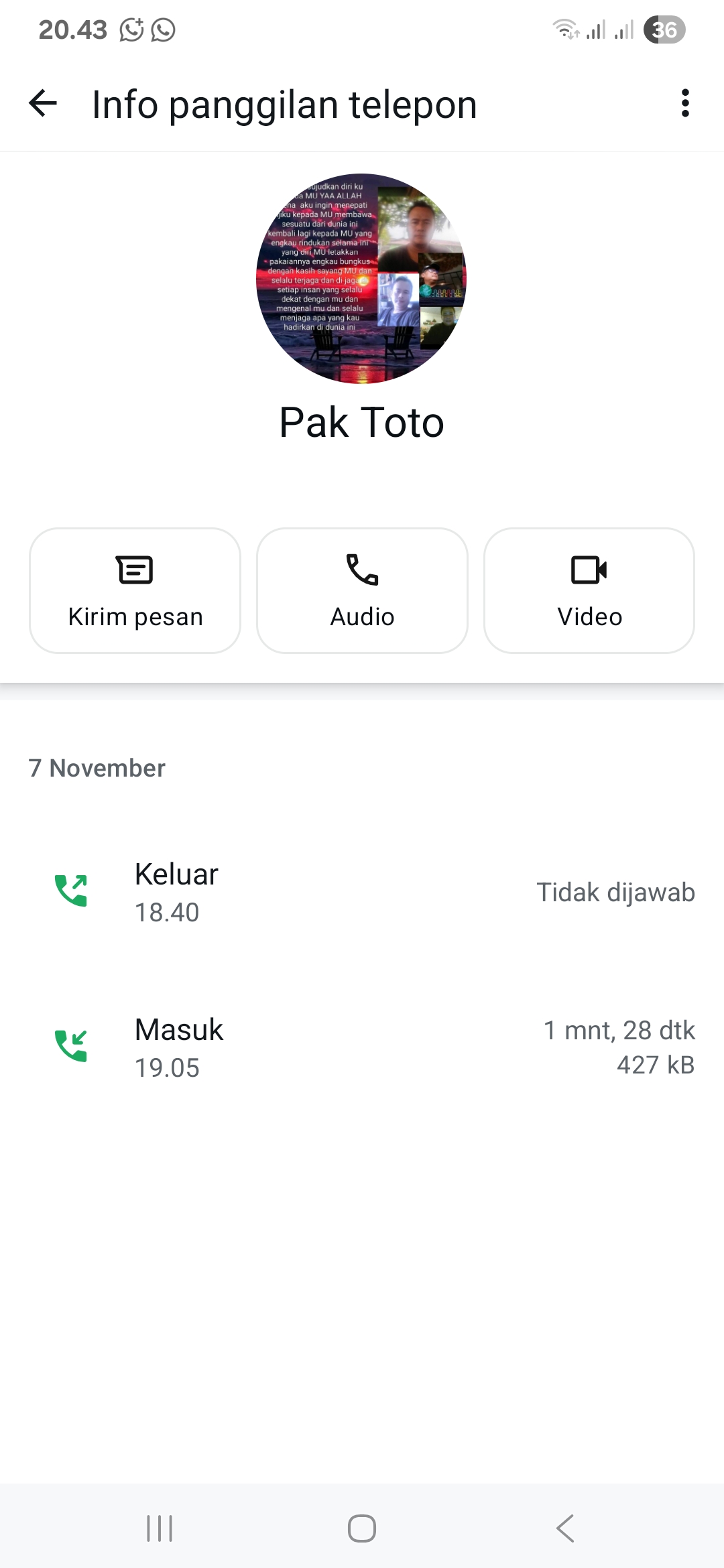Start an audio call via the phone icon
Viewport: 724px width, 1568px height.
click(361, 571)
